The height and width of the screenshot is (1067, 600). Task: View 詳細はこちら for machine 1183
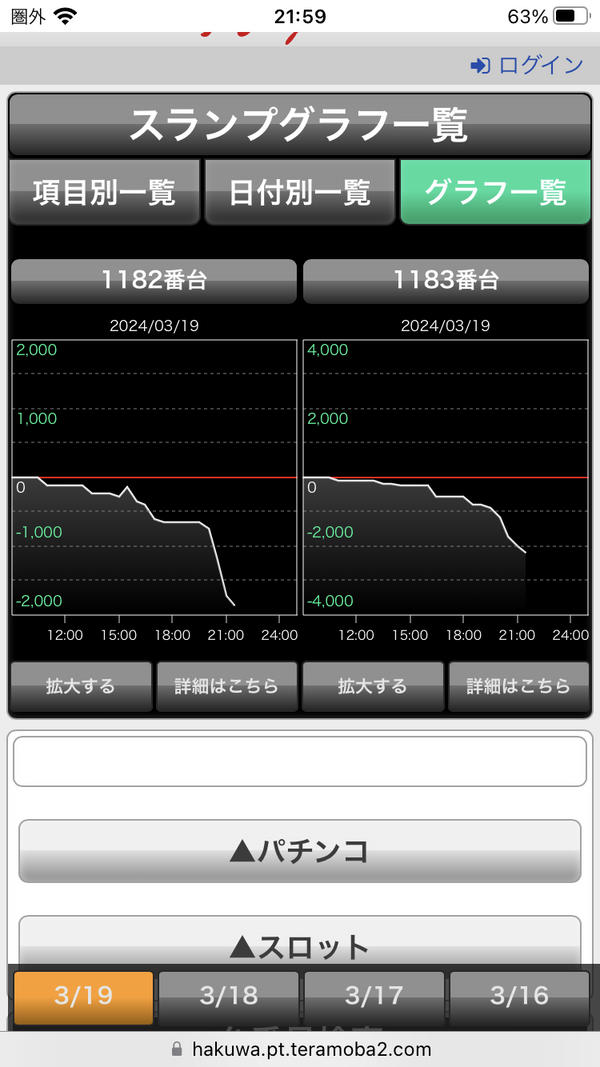point(519,687)
